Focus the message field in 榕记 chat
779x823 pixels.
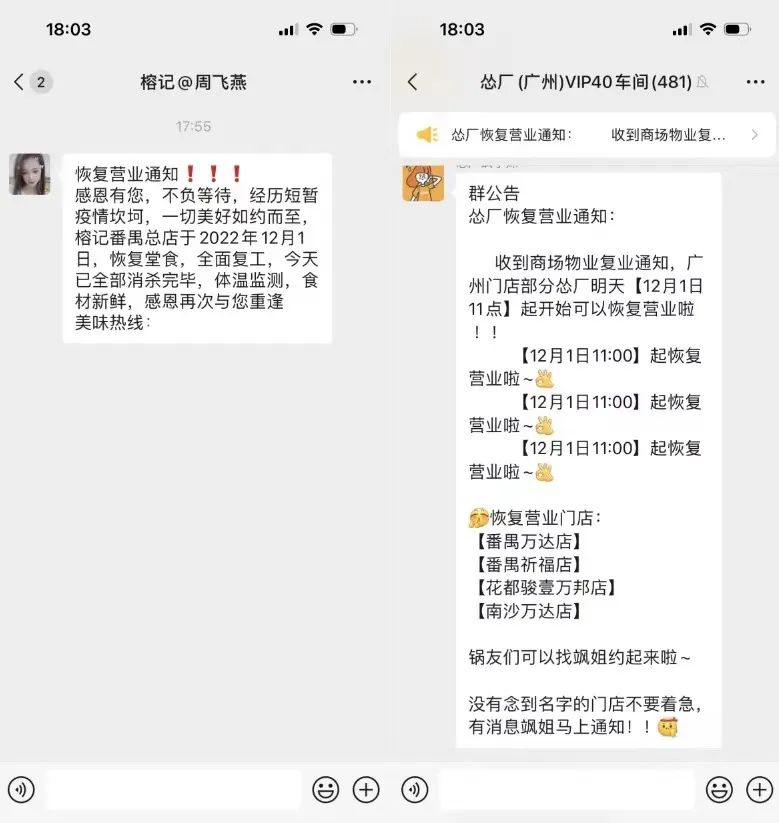172,790
